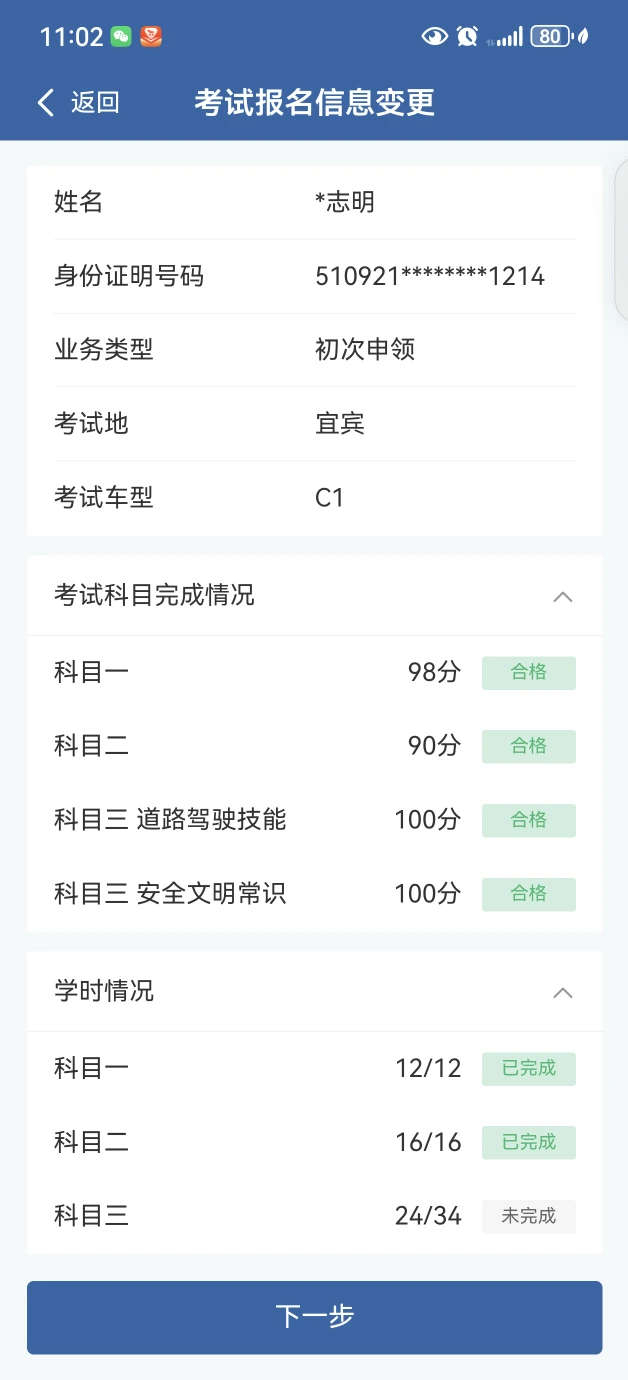628x1380 pixels.
Task: Proceed with the 下一步 button
Action: [x=314, y=1317]
